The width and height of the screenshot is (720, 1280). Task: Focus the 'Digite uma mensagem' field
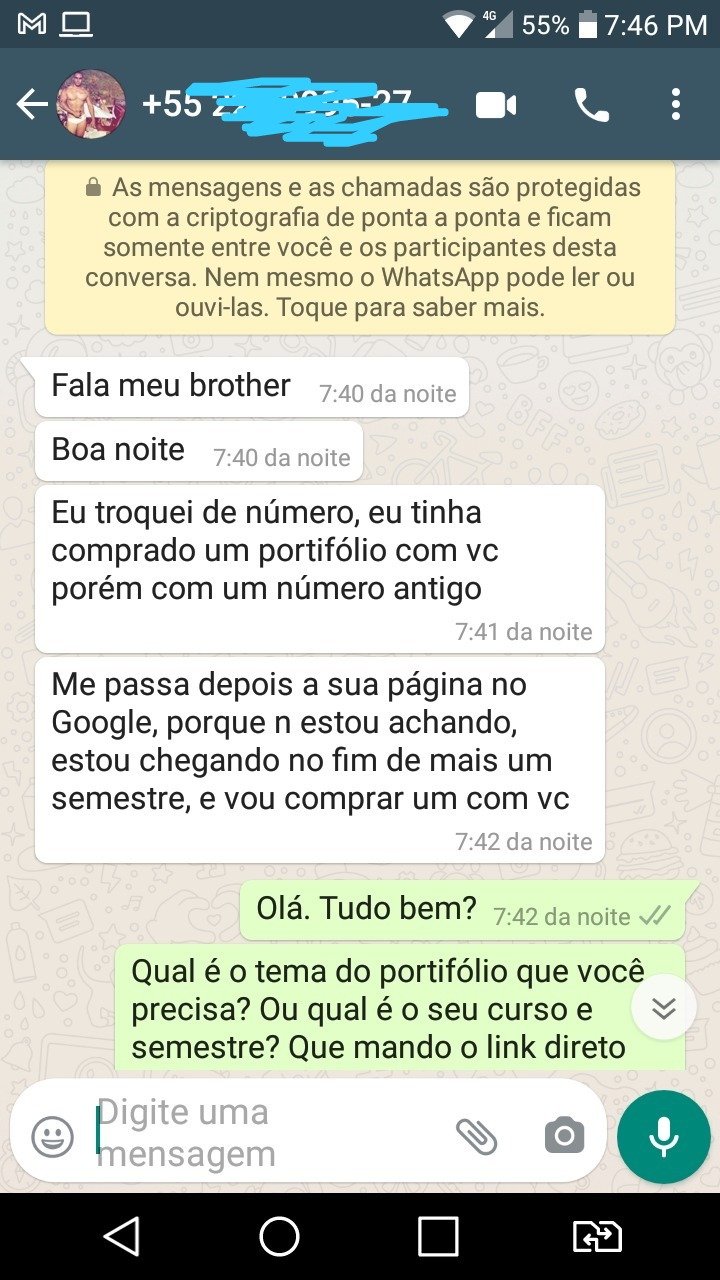(x=260, y=1133)
